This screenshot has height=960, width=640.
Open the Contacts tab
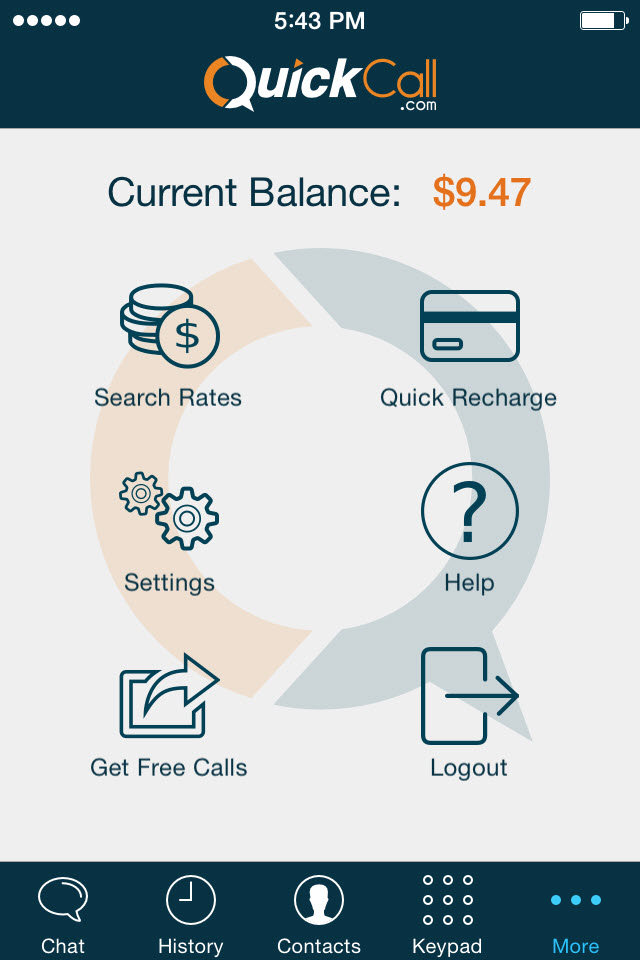coord(319,912)
